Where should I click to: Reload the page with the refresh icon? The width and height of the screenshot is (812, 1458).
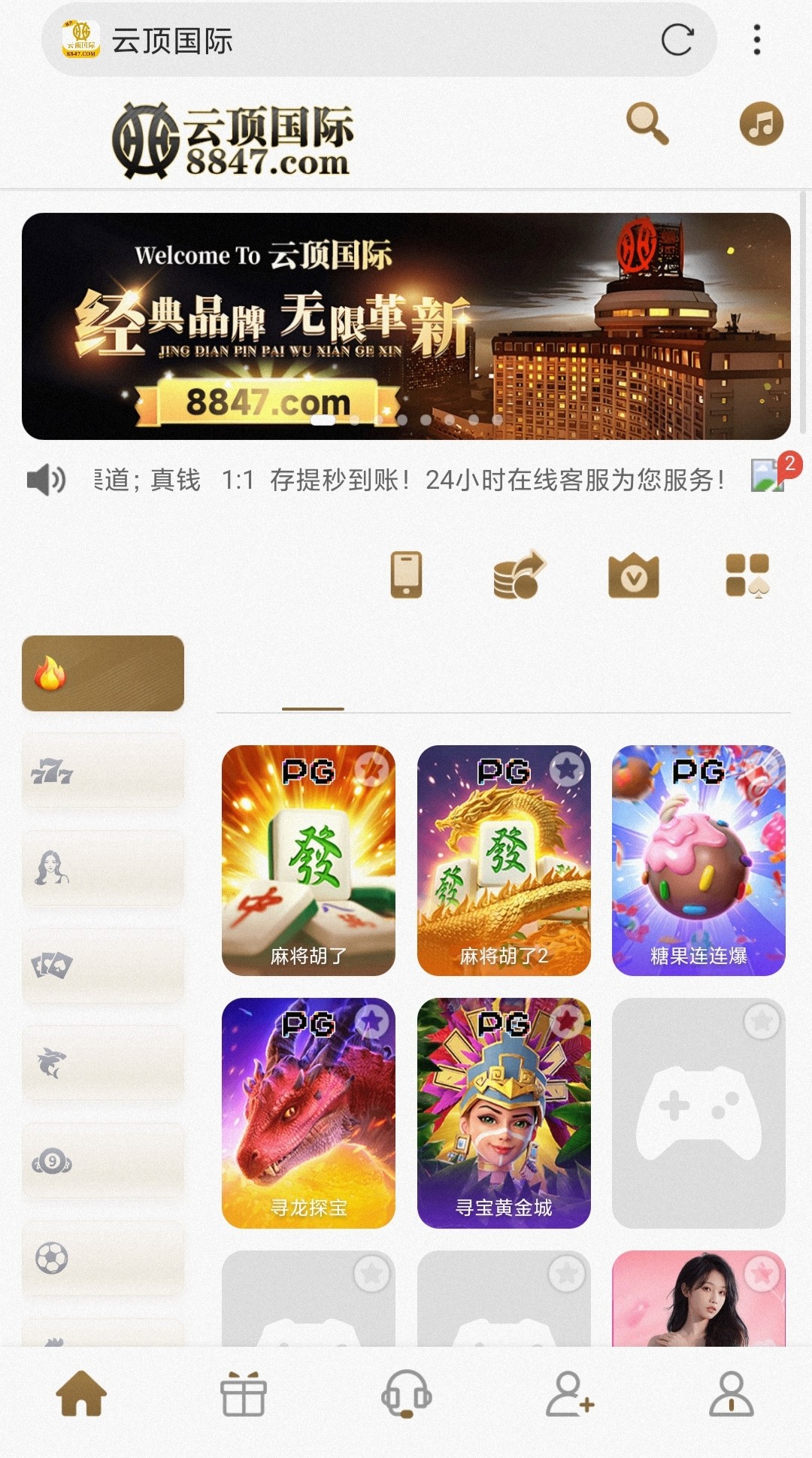677,40
